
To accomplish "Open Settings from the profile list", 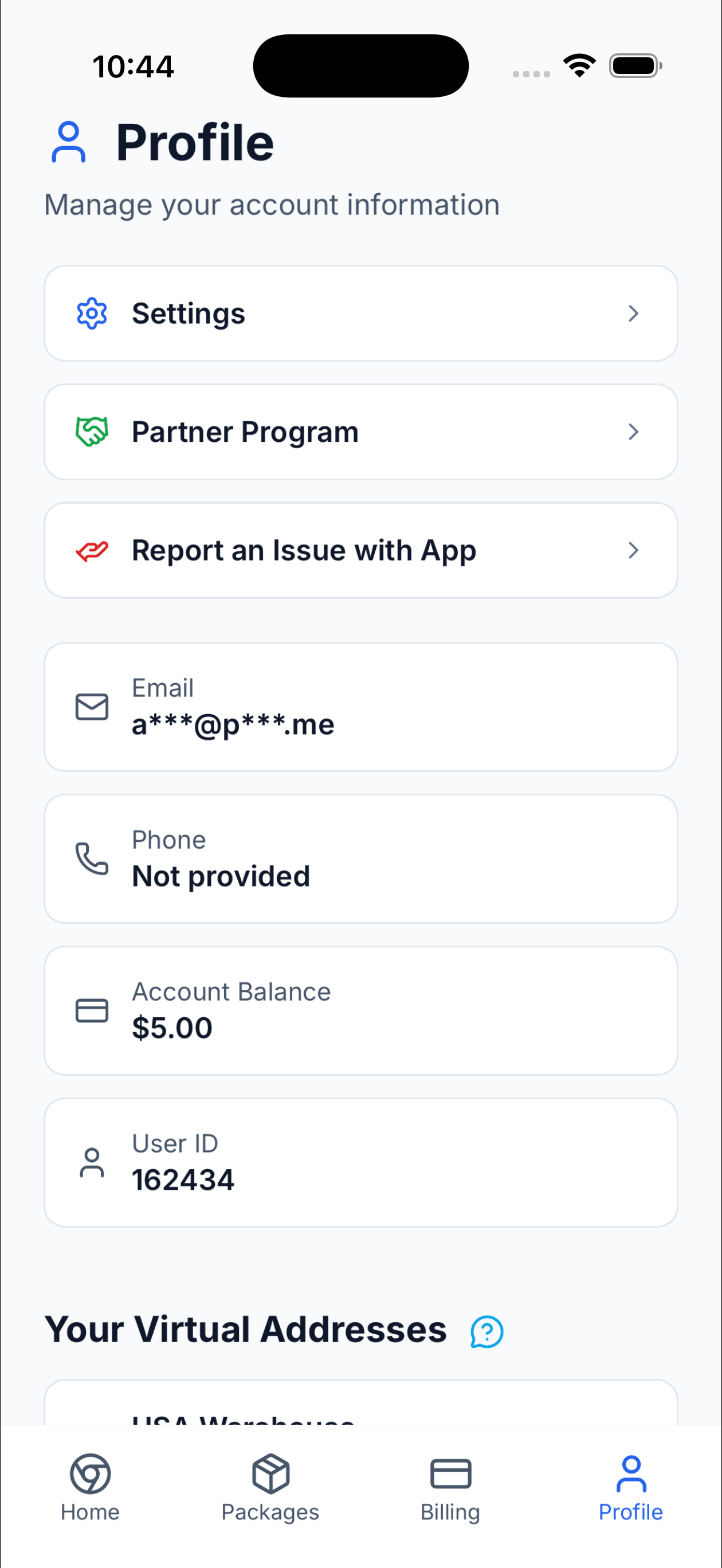I will (360, 313).
